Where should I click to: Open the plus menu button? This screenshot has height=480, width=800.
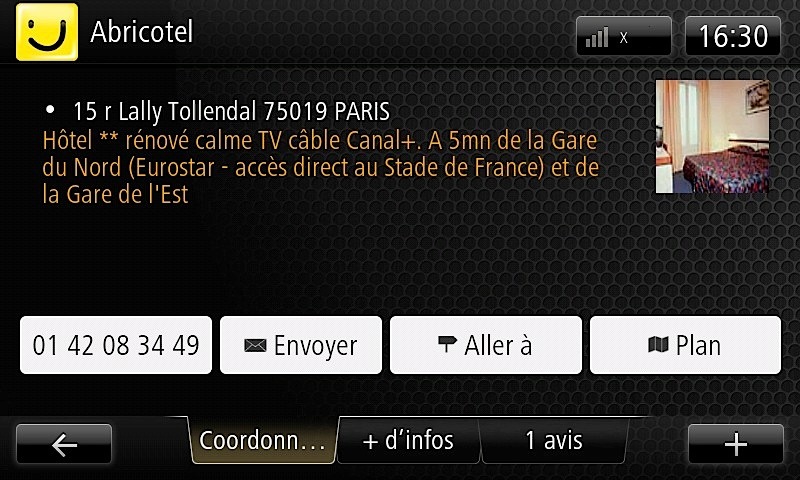pos(735,444)
